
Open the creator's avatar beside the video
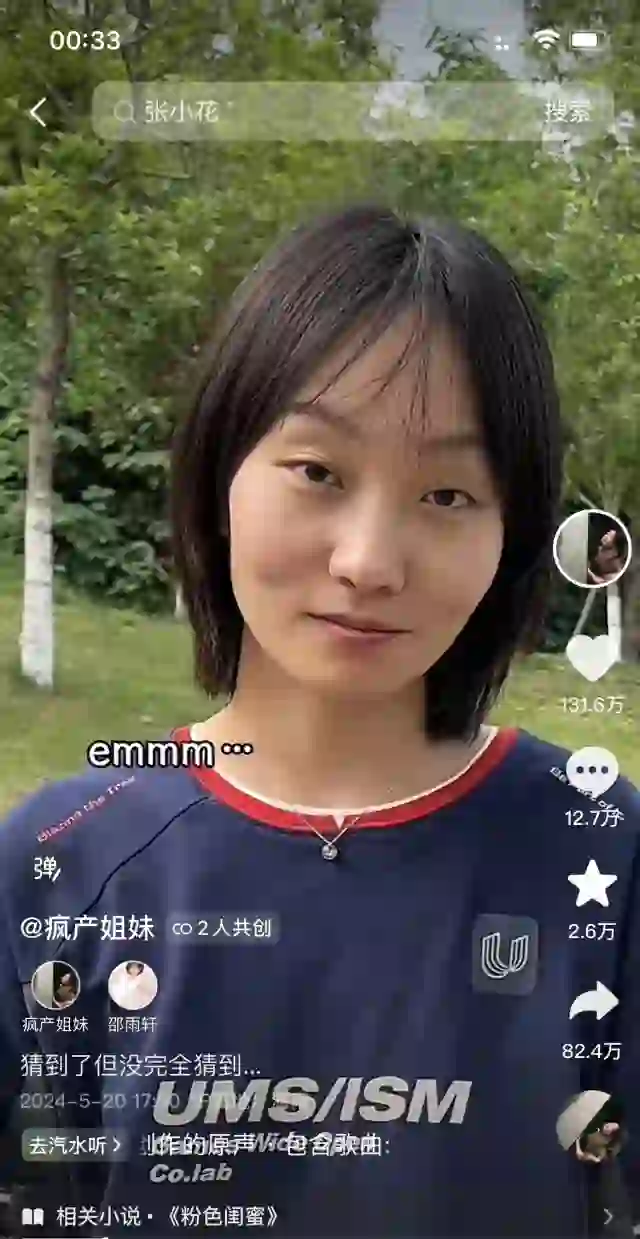(x=592, y=548)
